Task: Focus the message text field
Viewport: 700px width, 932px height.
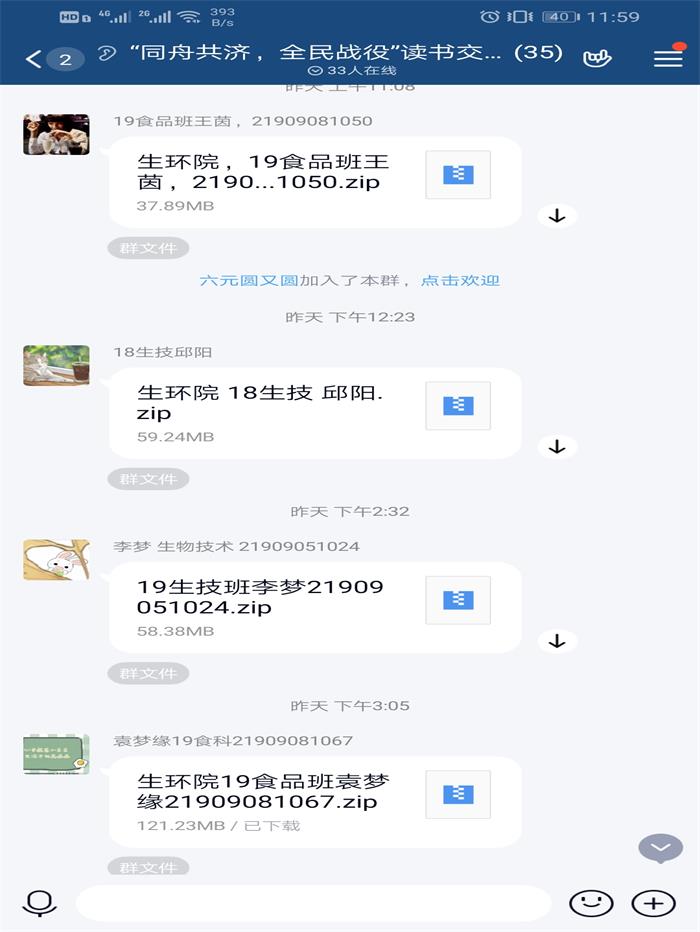Action: [313, 903]
